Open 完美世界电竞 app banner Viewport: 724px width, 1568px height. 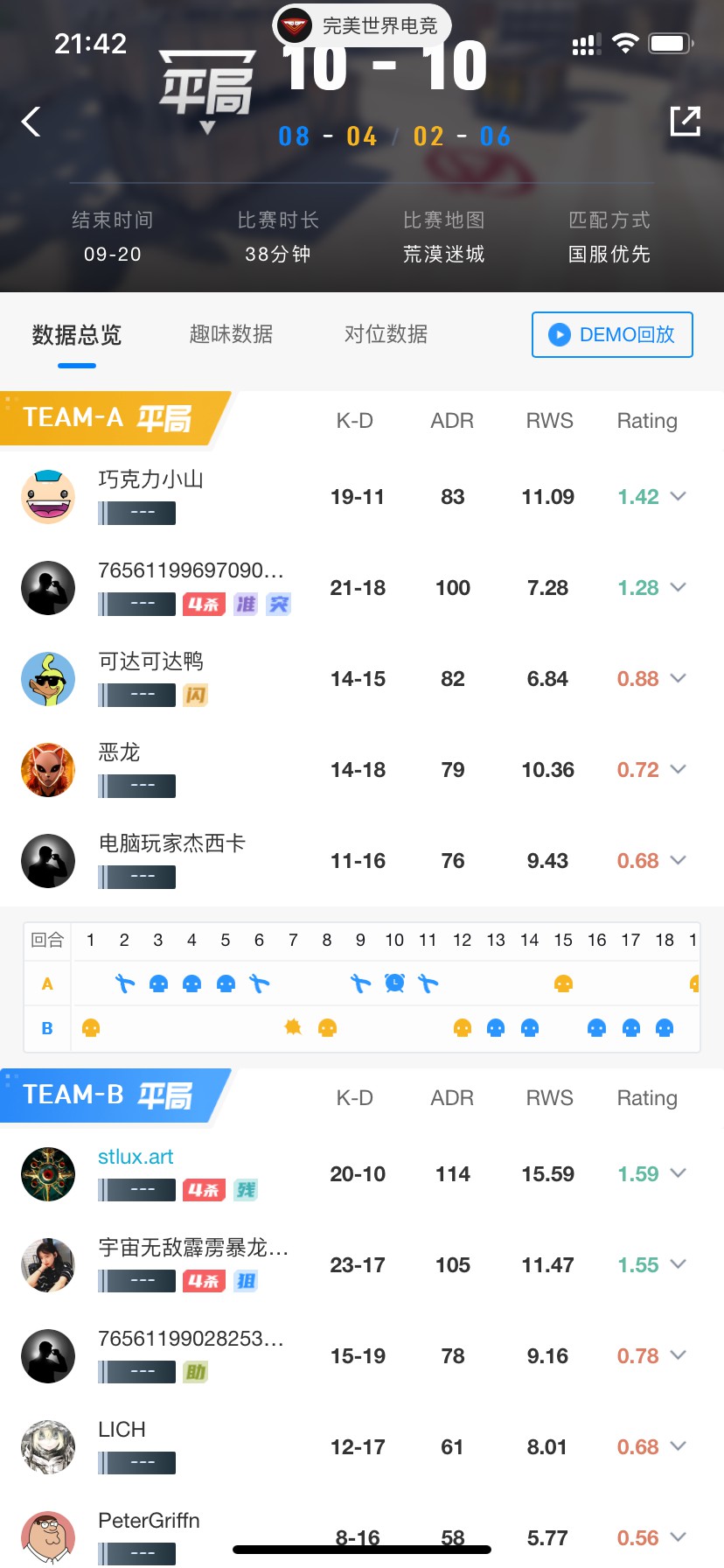(362, 25)
